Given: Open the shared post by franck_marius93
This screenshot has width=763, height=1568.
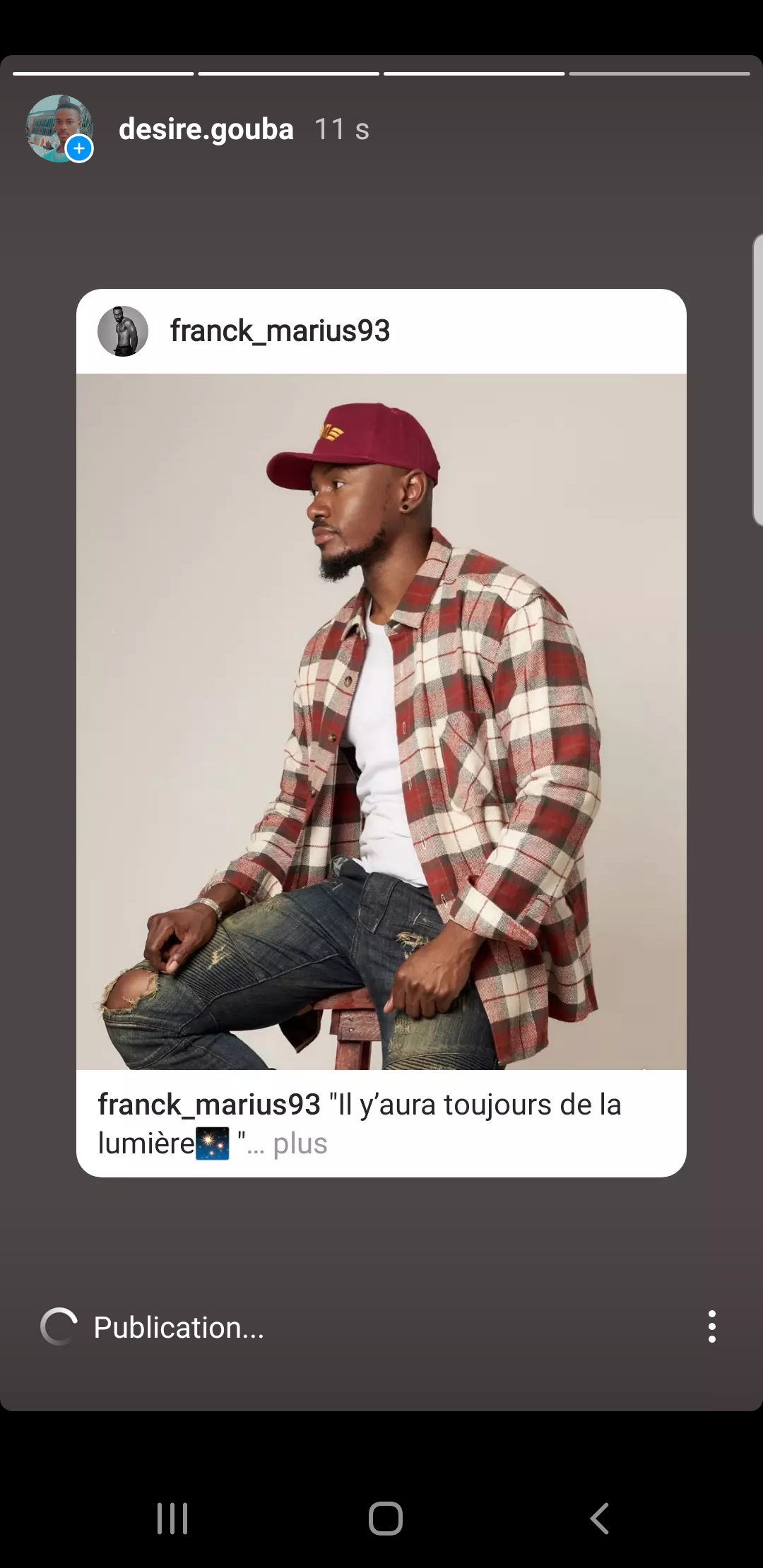Looking at the screenshot, I should click(381, 720).
